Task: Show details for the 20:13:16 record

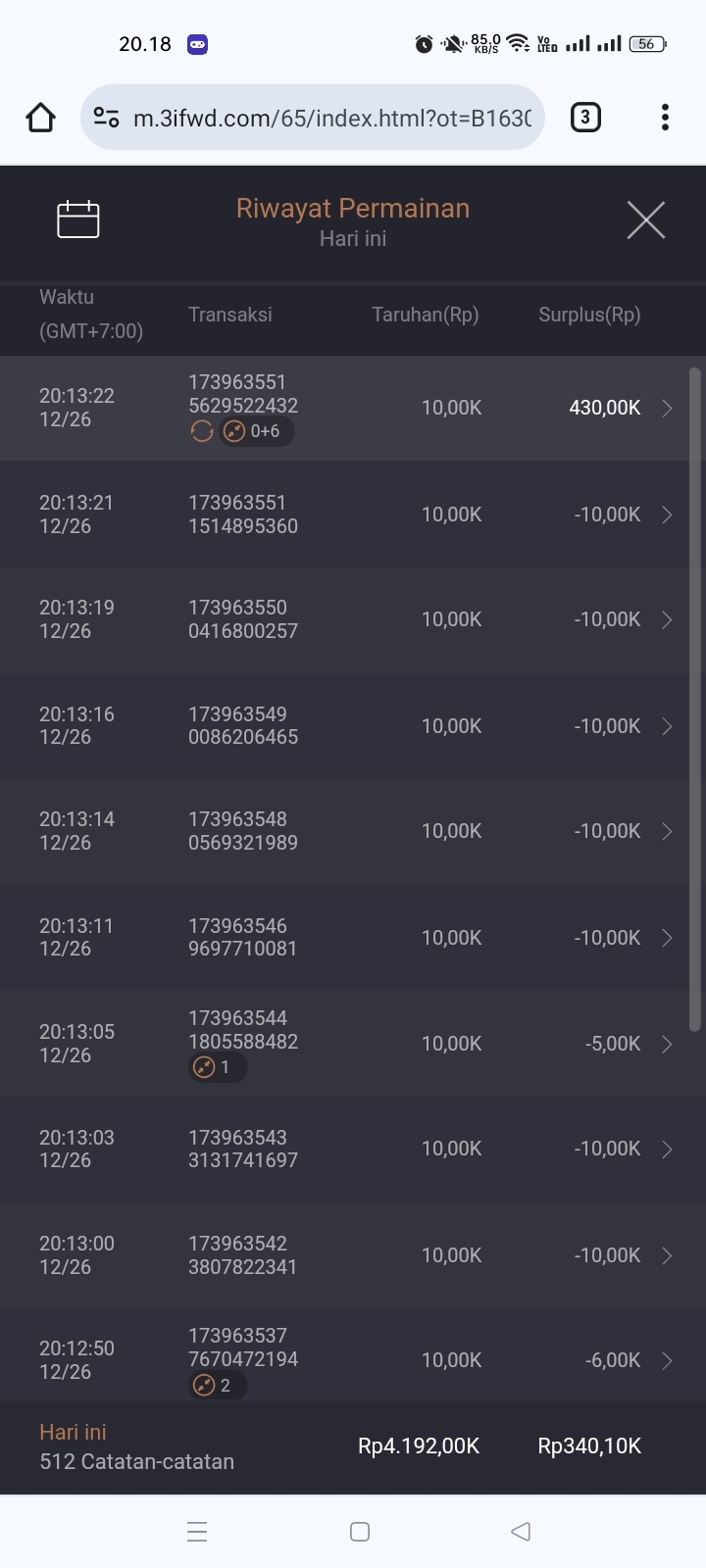Action: (x=353, y=726)
